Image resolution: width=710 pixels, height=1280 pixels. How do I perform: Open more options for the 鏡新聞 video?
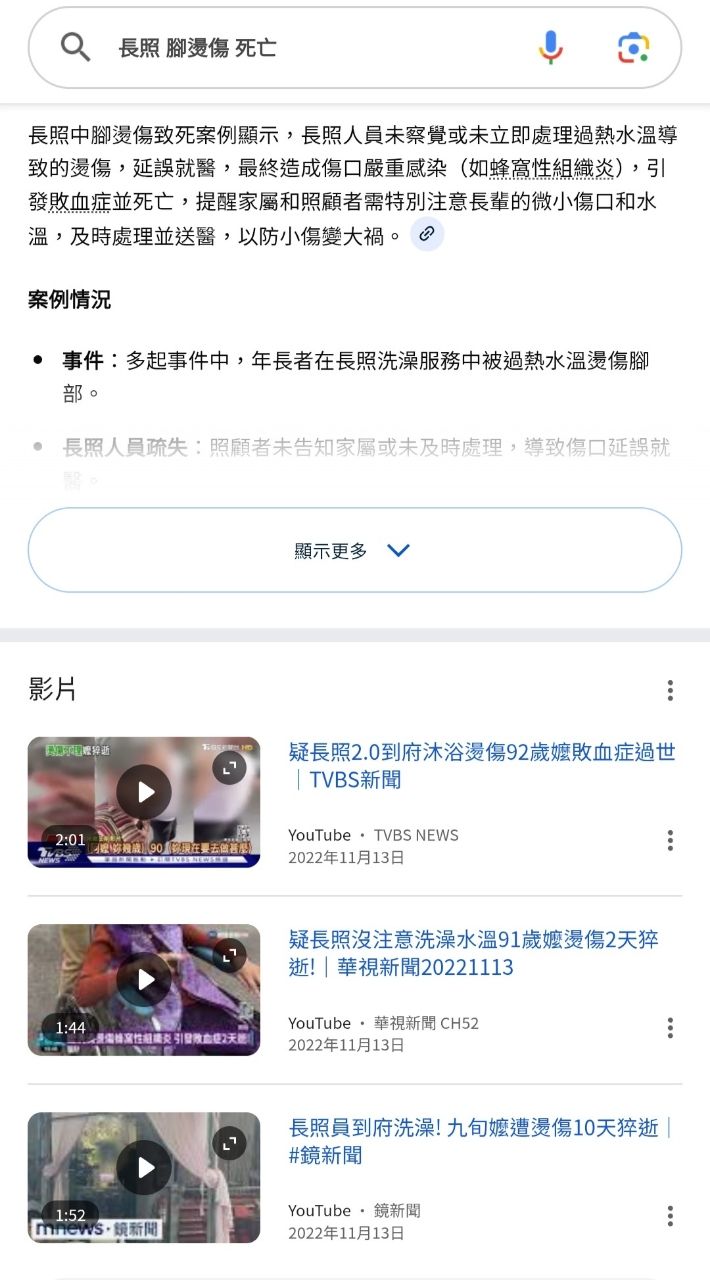click(670, 1216)
